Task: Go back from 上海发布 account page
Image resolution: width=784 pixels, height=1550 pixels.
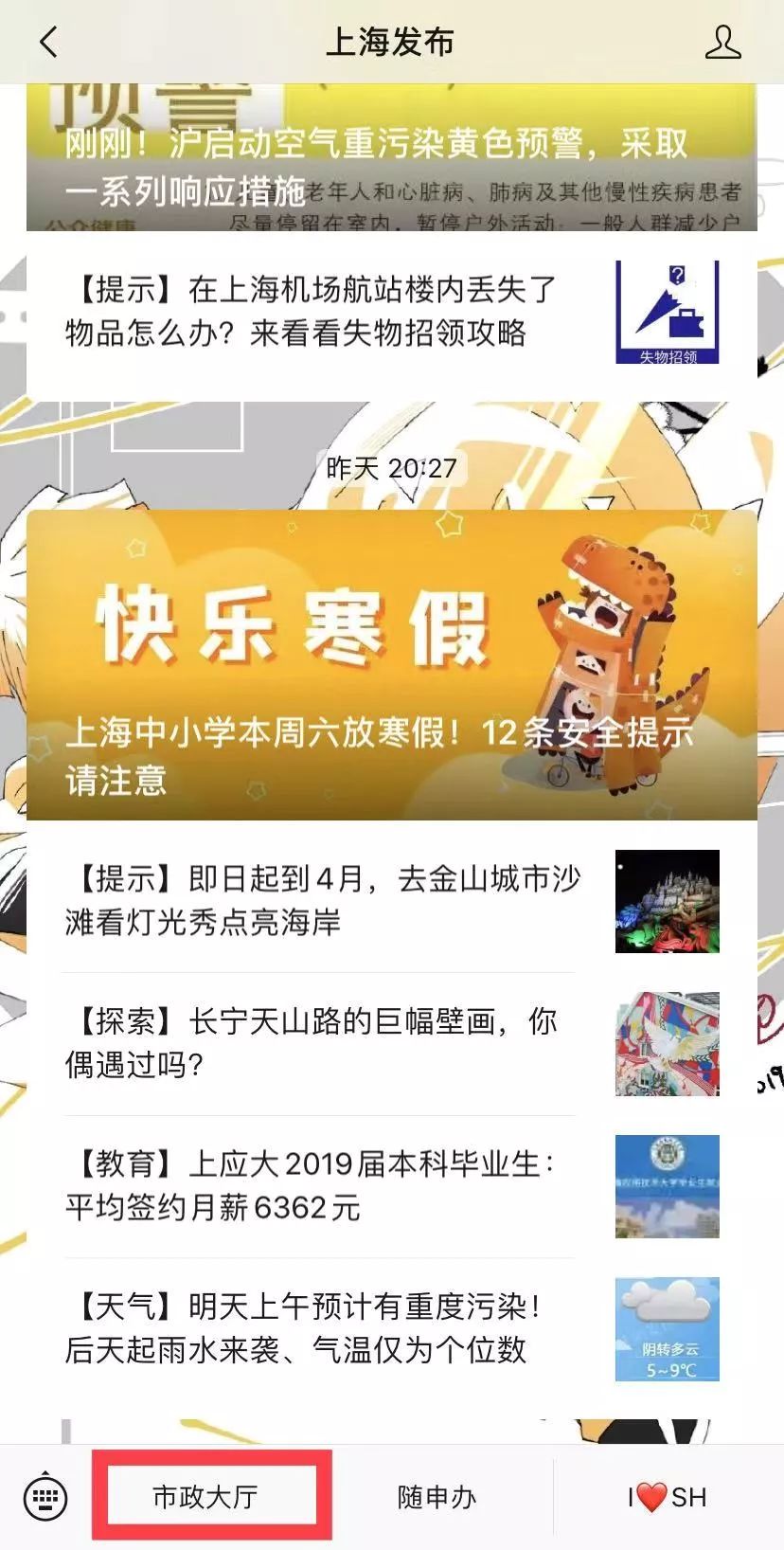Action: (48, 42)
